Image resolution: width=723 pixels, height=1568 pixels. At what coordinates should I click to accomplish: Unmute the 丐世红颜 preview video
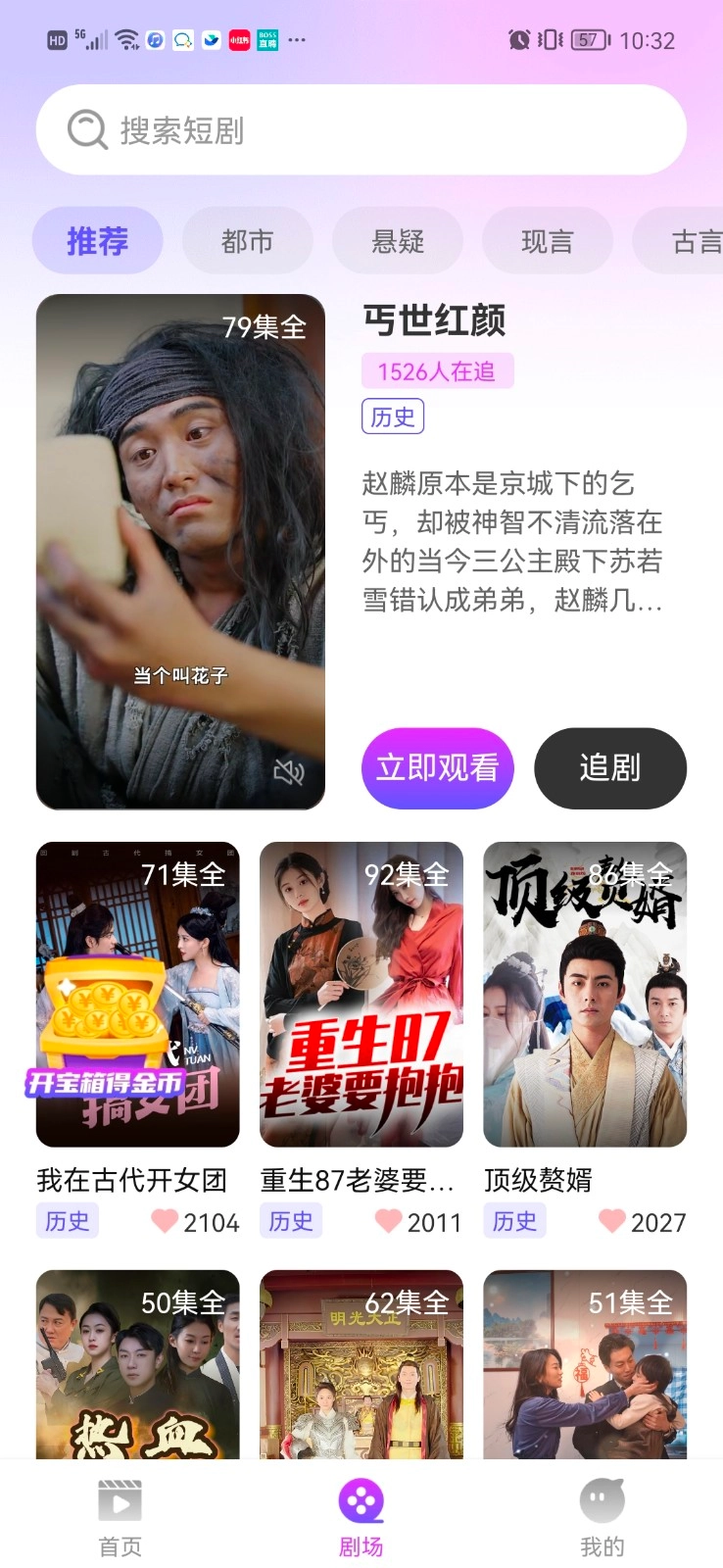pos(288,772)
